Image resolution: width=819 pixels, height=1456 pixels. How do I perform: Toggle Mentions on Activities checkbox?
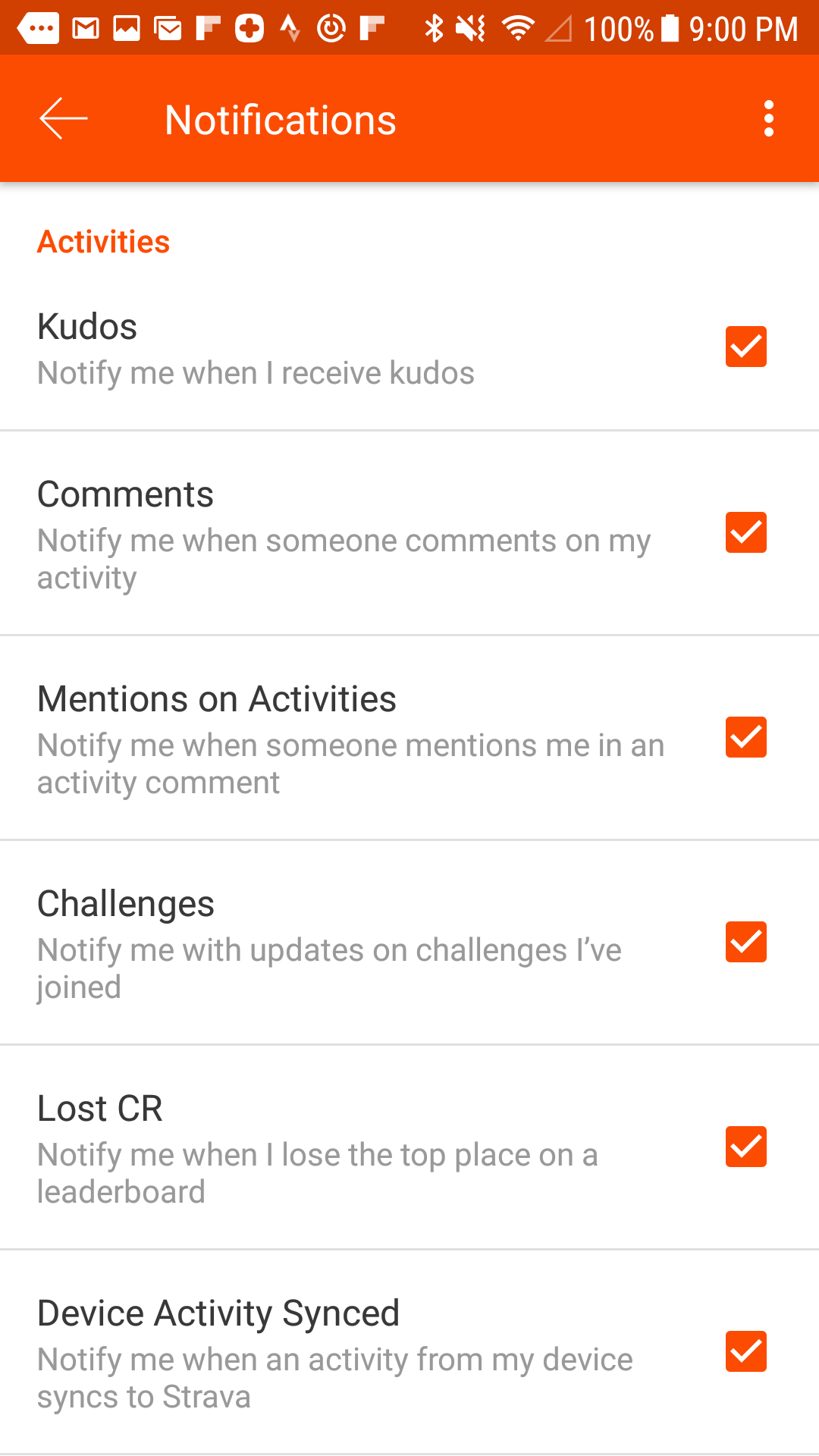click(746, 737)
